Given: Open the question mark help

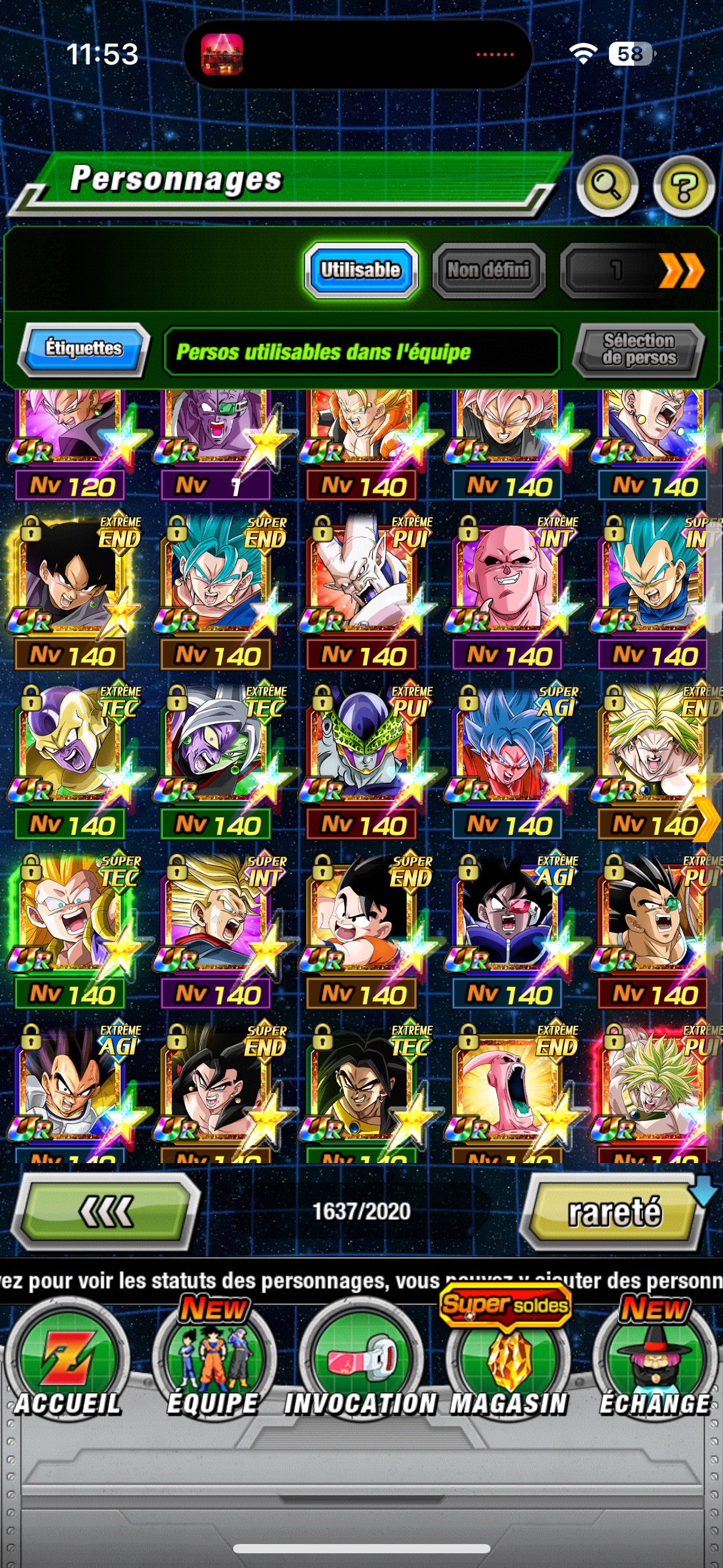Looking at the screenshot, I should click(683, 186).
